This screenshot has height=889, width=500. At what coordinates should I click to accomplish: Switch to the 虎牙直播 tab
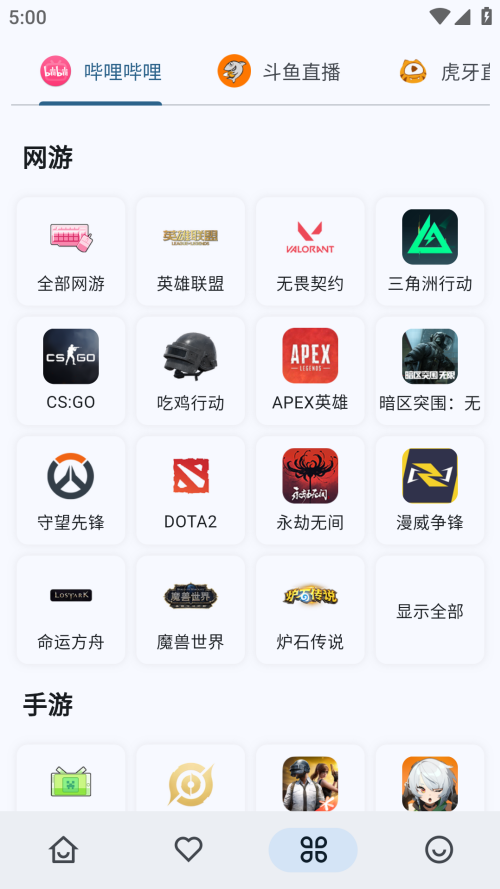(x=444, y=72)
